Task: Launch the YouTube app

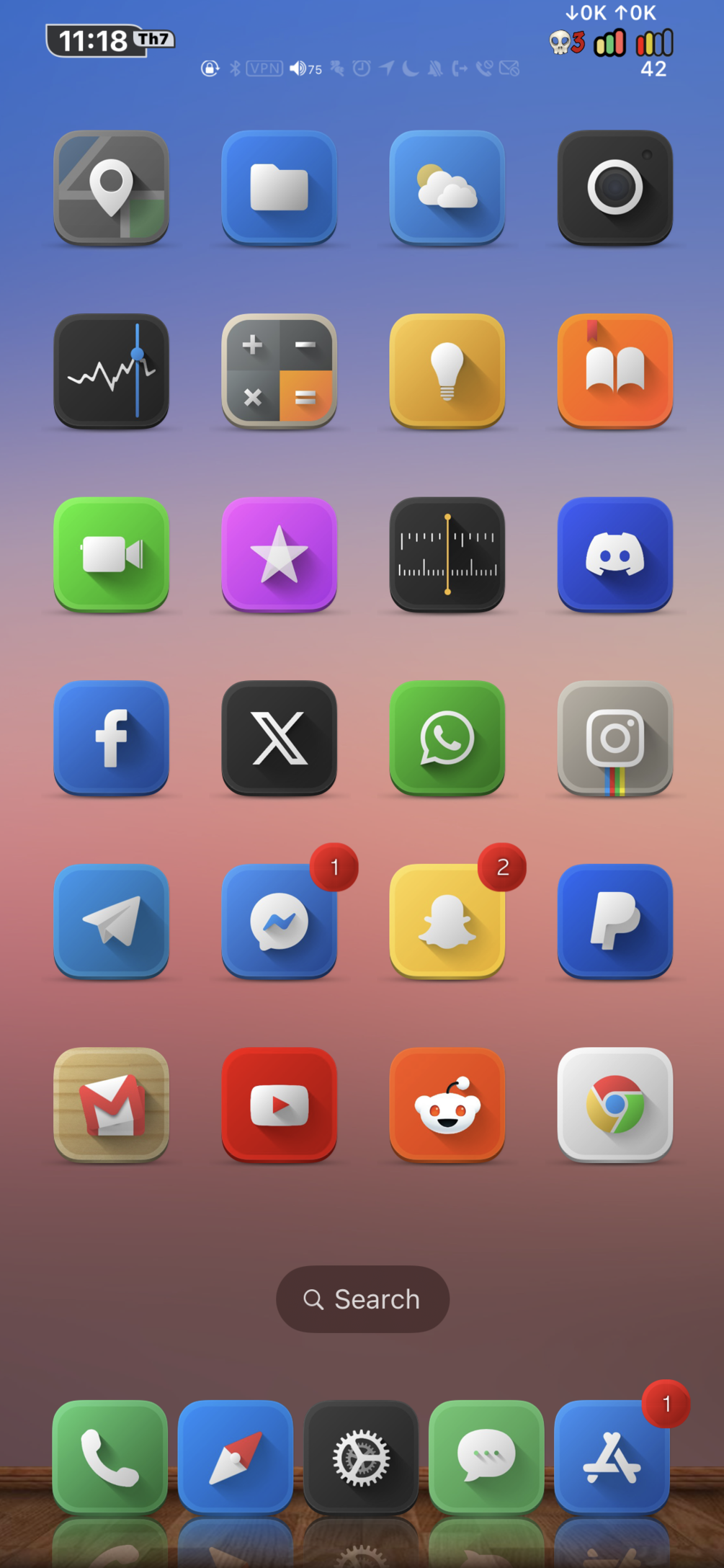Action: coord(280,1105)
